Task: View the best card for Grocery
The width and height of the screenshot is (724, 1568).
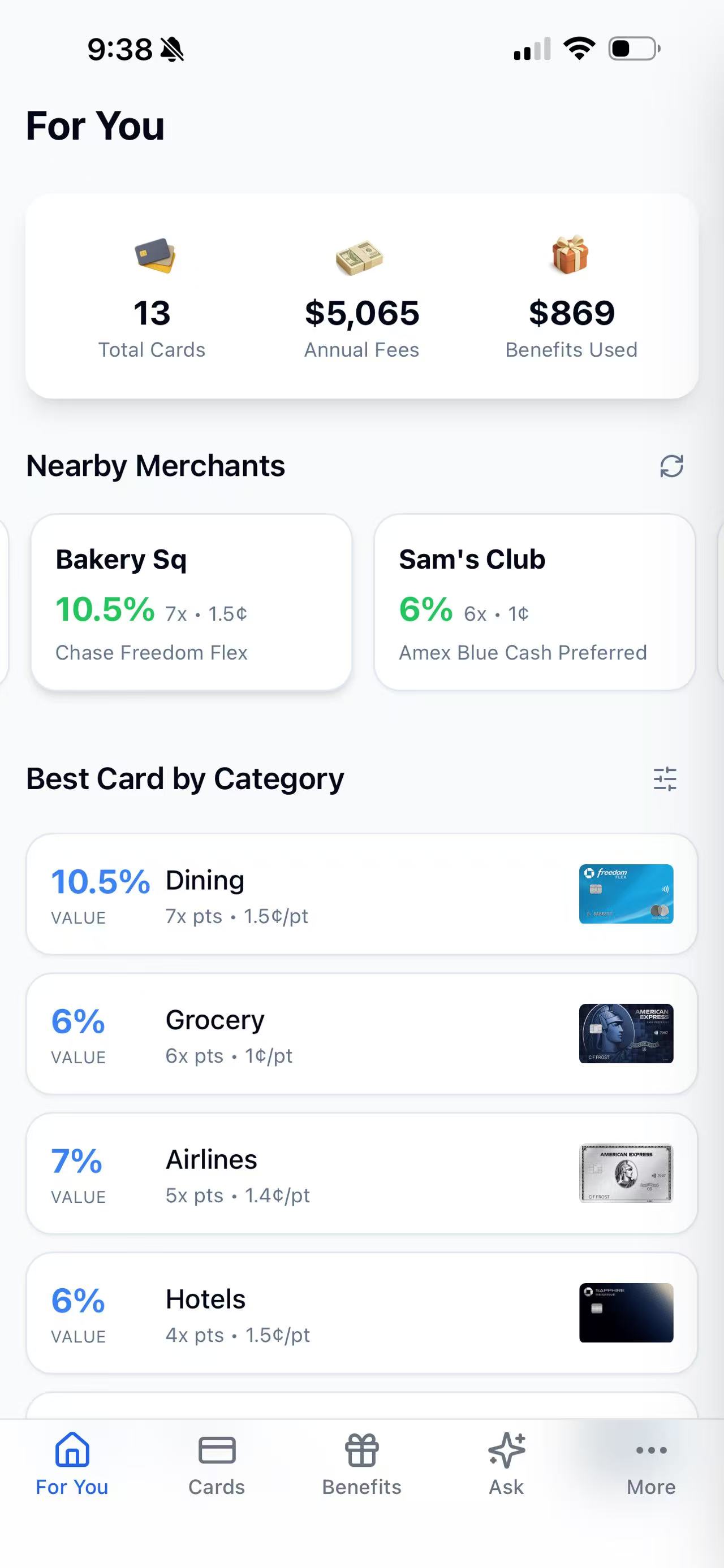Action: (x=361, y=1033)
